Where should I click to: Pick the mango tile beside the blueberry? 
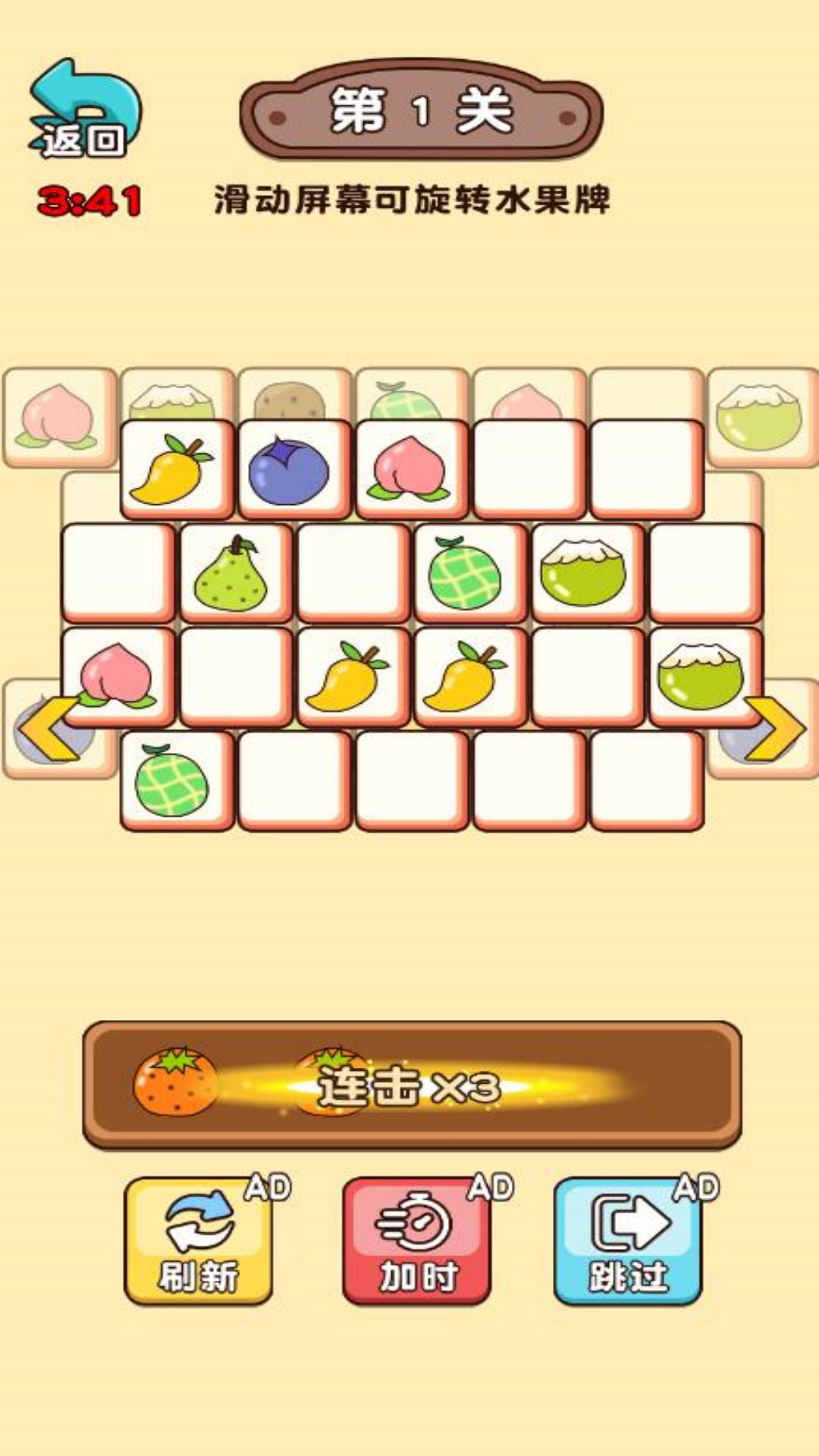click(177, 470)
